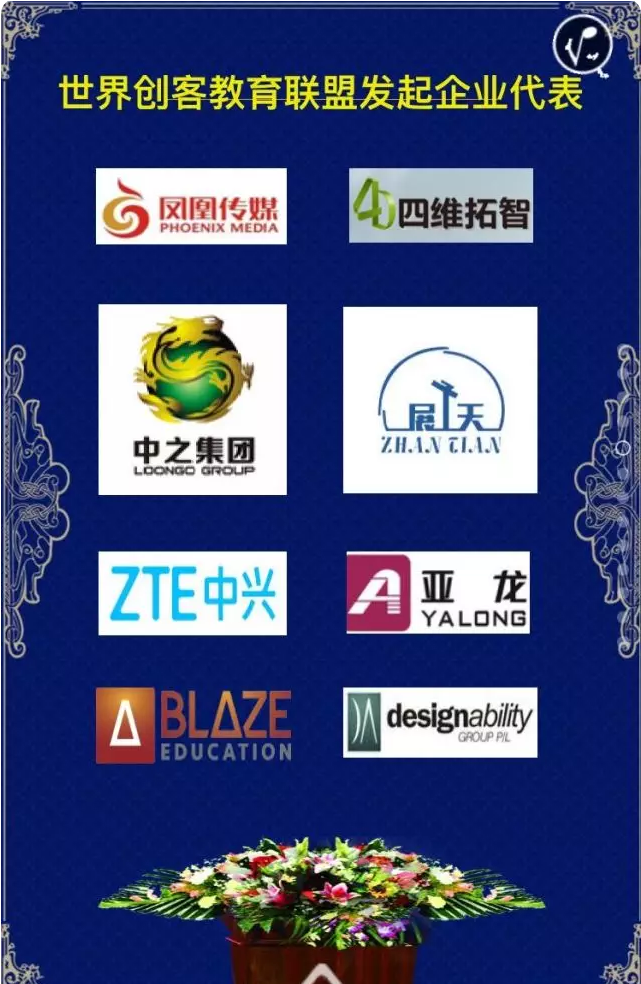Toggle the background music icon

(582, 44)
